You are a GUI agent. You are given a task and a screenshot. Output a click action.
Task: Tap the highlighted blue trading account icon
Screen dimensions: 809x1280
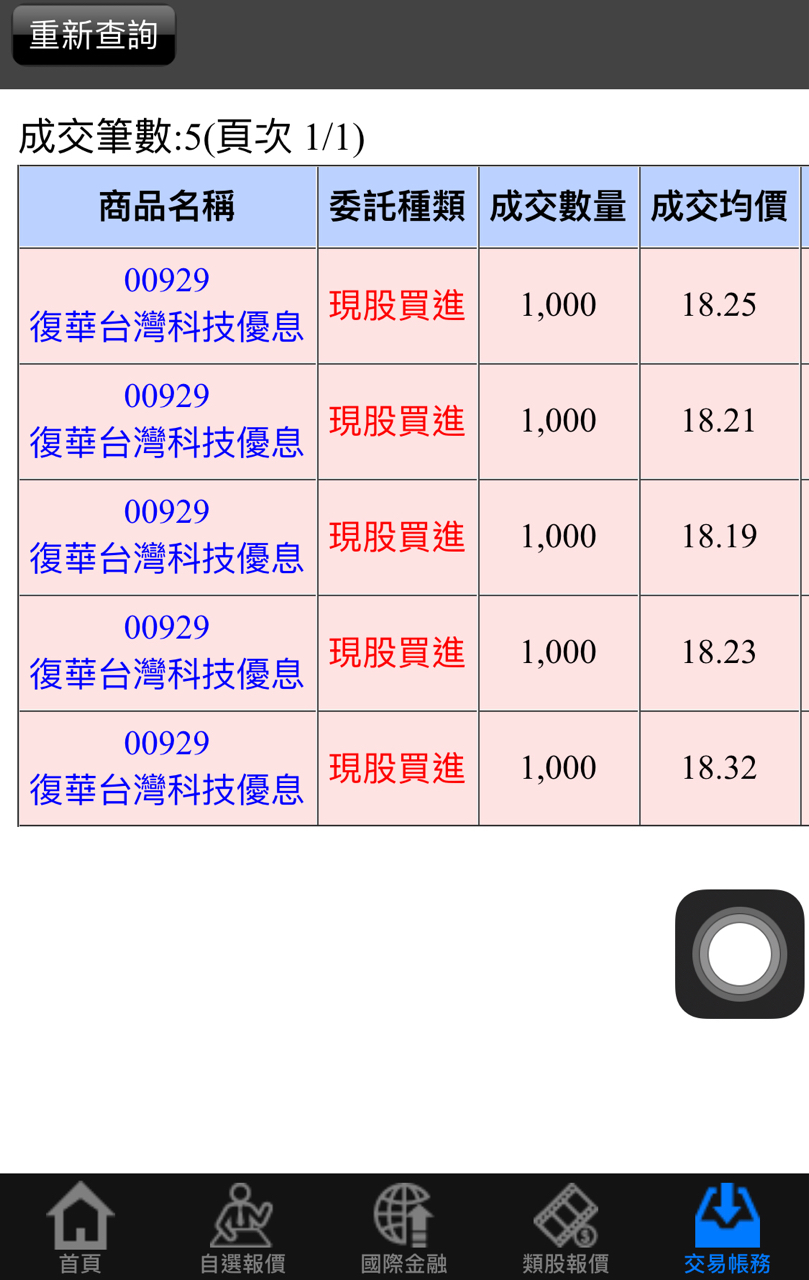pyautogui.click(x=726, y=1218)
